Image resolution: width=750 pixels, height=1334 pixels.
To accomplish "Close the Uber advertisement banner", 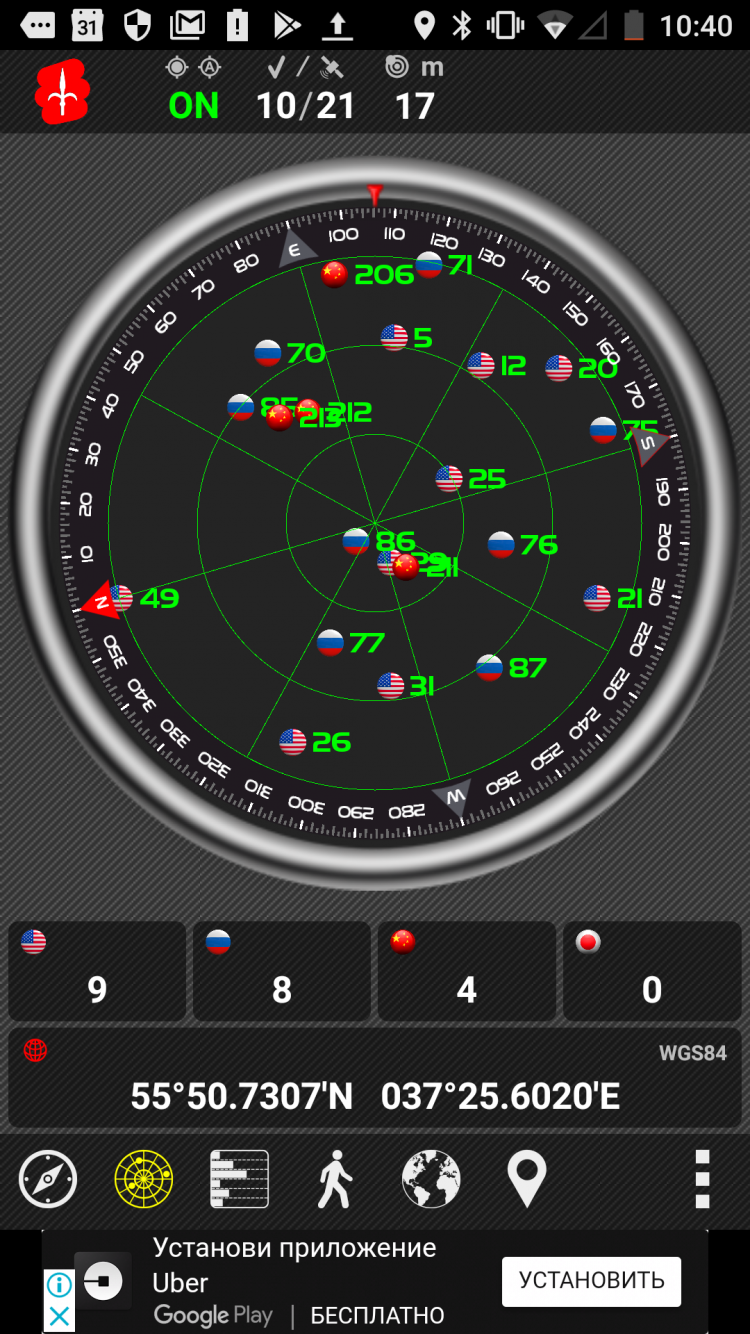I will click(60, 1316).
